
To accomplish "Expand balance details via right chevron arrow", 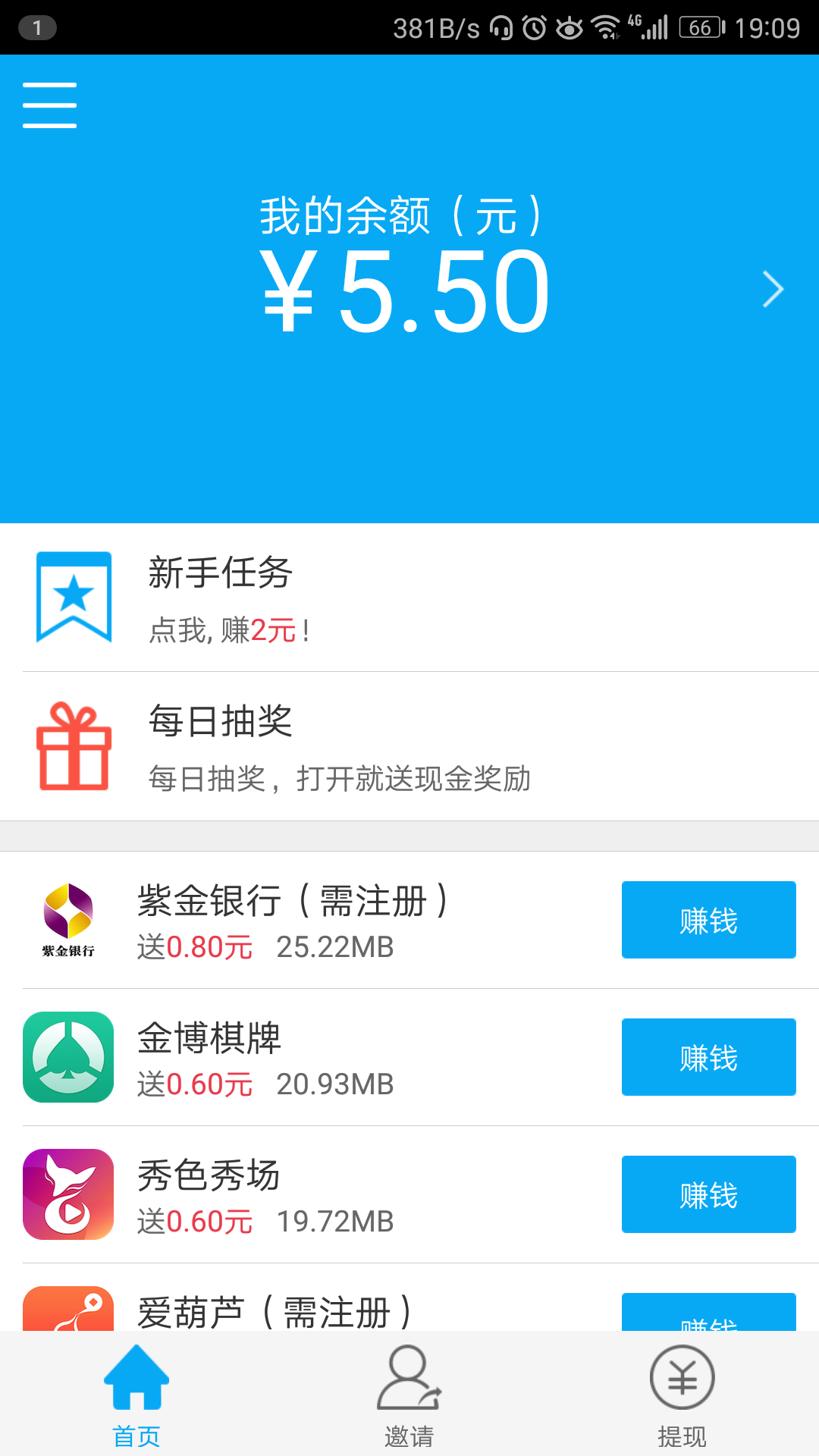I will (x=772, y=289).
